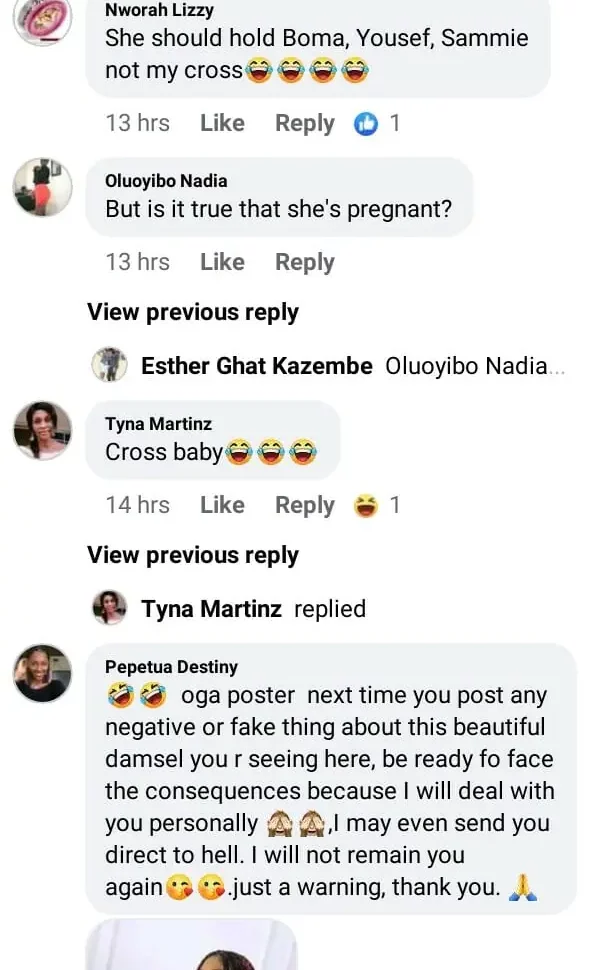Reply to Oluoyibo Nadia's comment
The width and height of the screenshot is (600, 970).
[x=304, y=262]
